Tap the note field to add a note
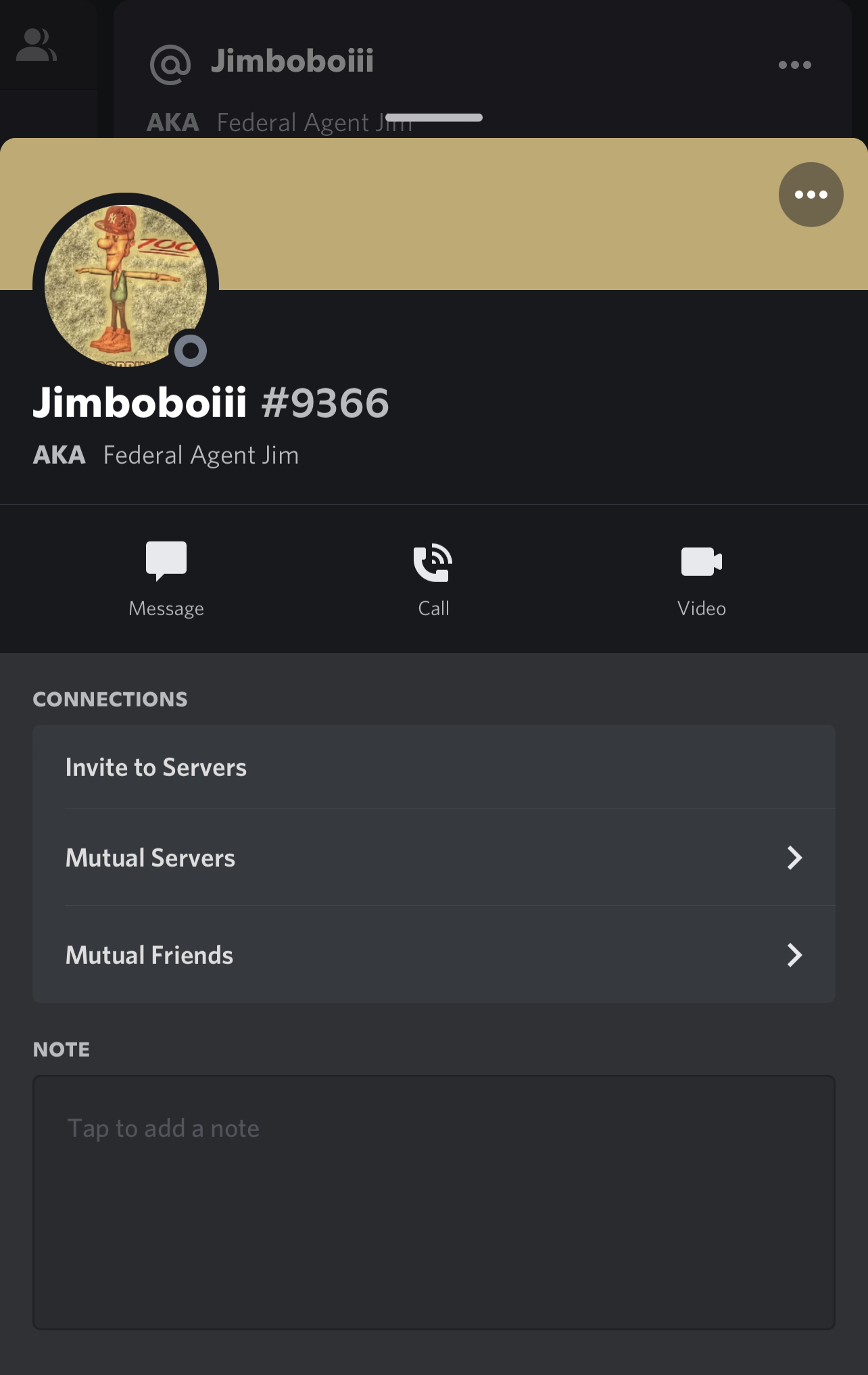 coord(433,1202)
